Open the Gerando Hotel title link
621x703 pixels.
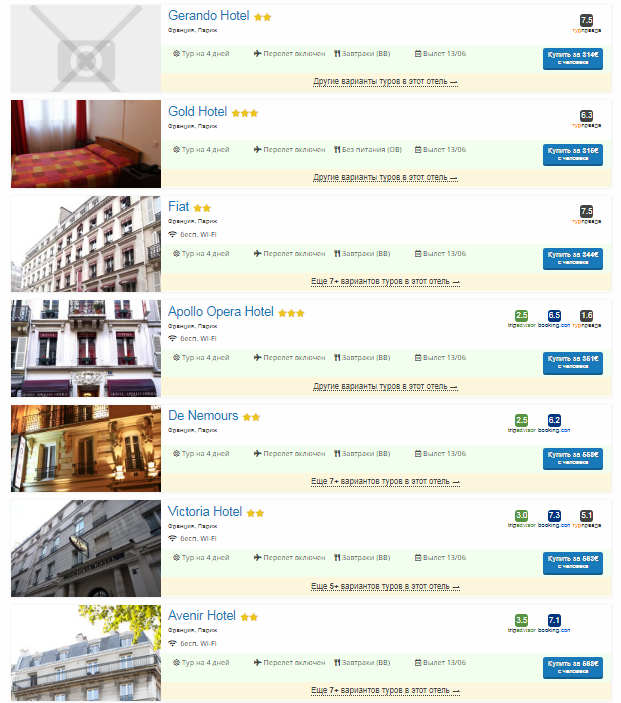pos(208,16)
